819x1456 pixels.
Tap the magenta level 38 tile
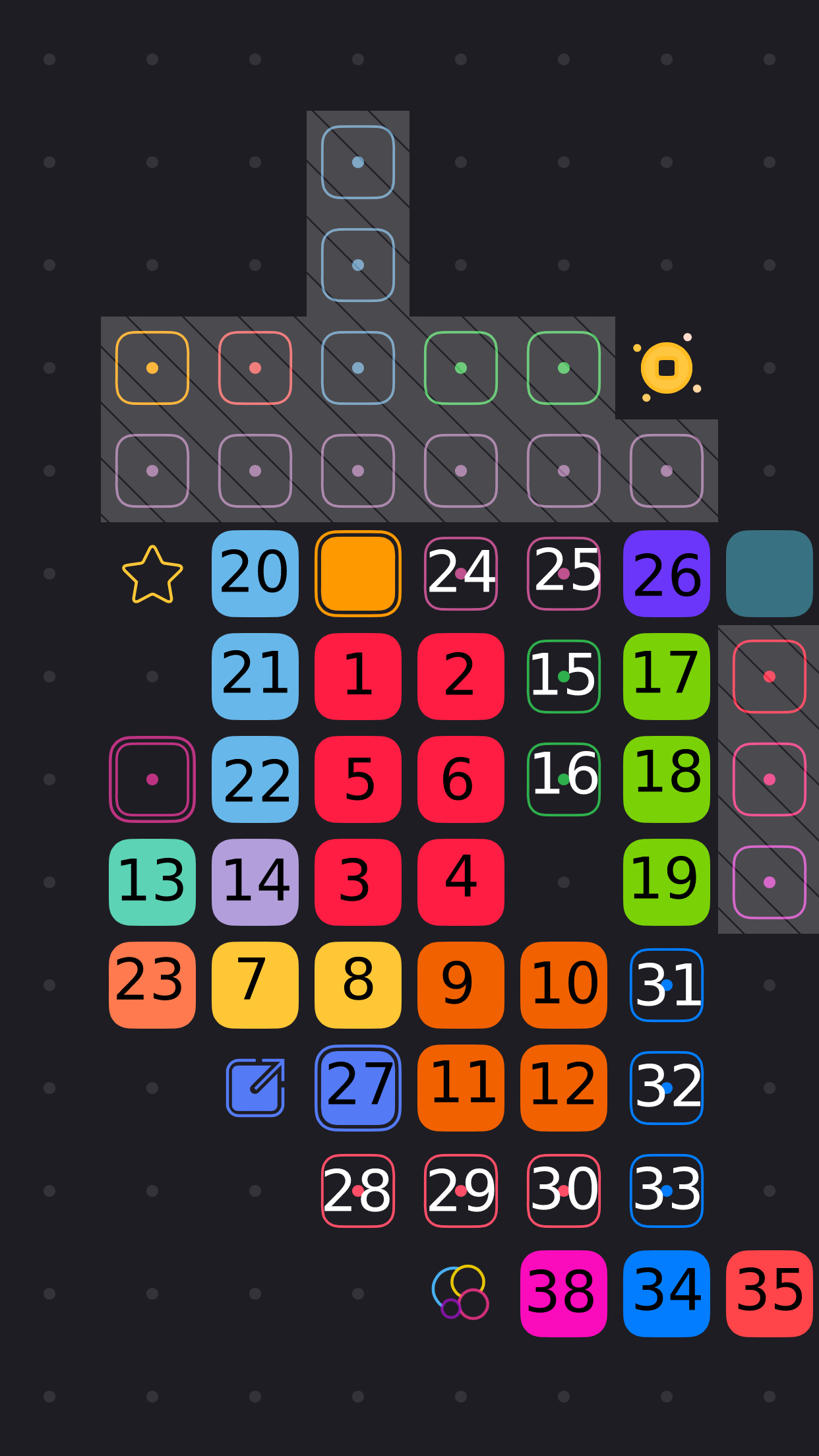(564, 1294)
